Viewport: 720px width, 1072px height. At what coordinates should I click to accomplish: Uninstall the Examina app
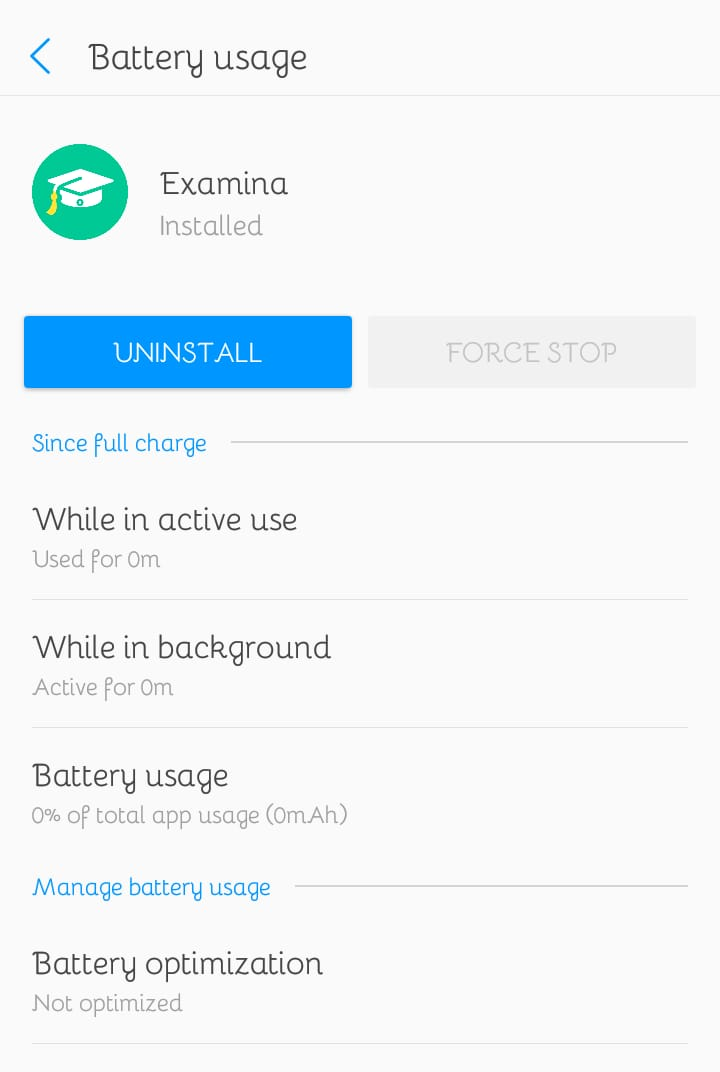coord(188,352)
